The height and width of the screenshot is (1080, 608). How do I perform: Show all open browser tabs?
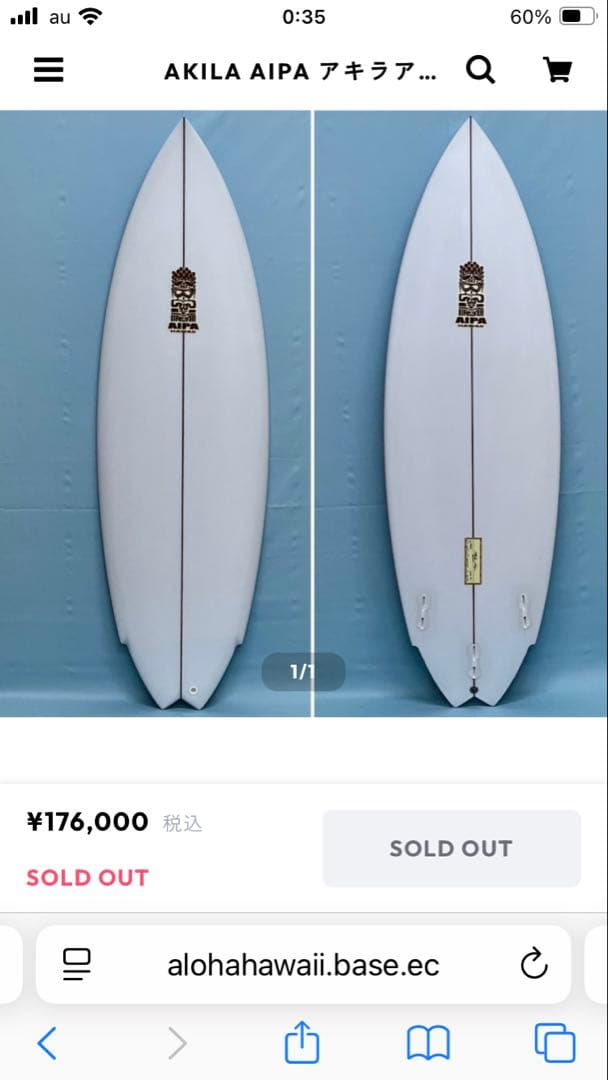click(555, 1044)
